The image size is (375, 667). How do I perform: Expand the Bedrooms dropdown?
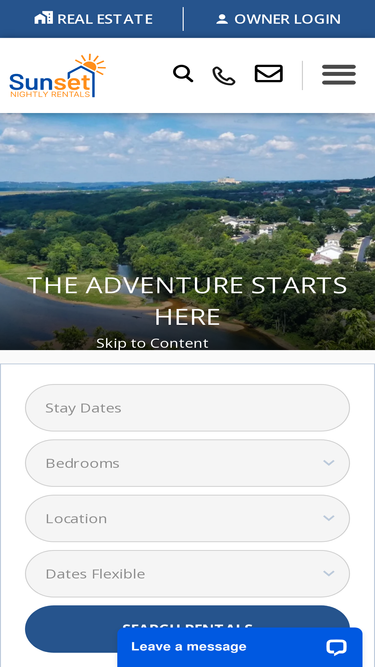coord(188,463)
